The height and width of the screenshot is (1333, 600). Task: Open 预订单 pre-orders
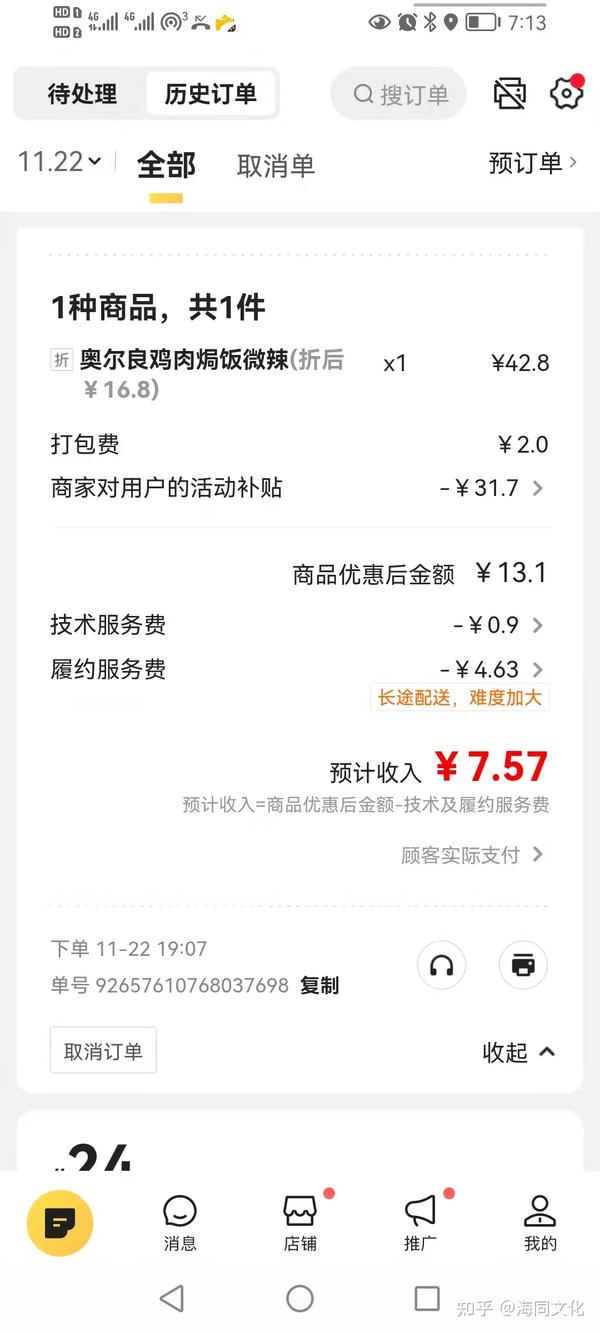[x=533, y=163]
